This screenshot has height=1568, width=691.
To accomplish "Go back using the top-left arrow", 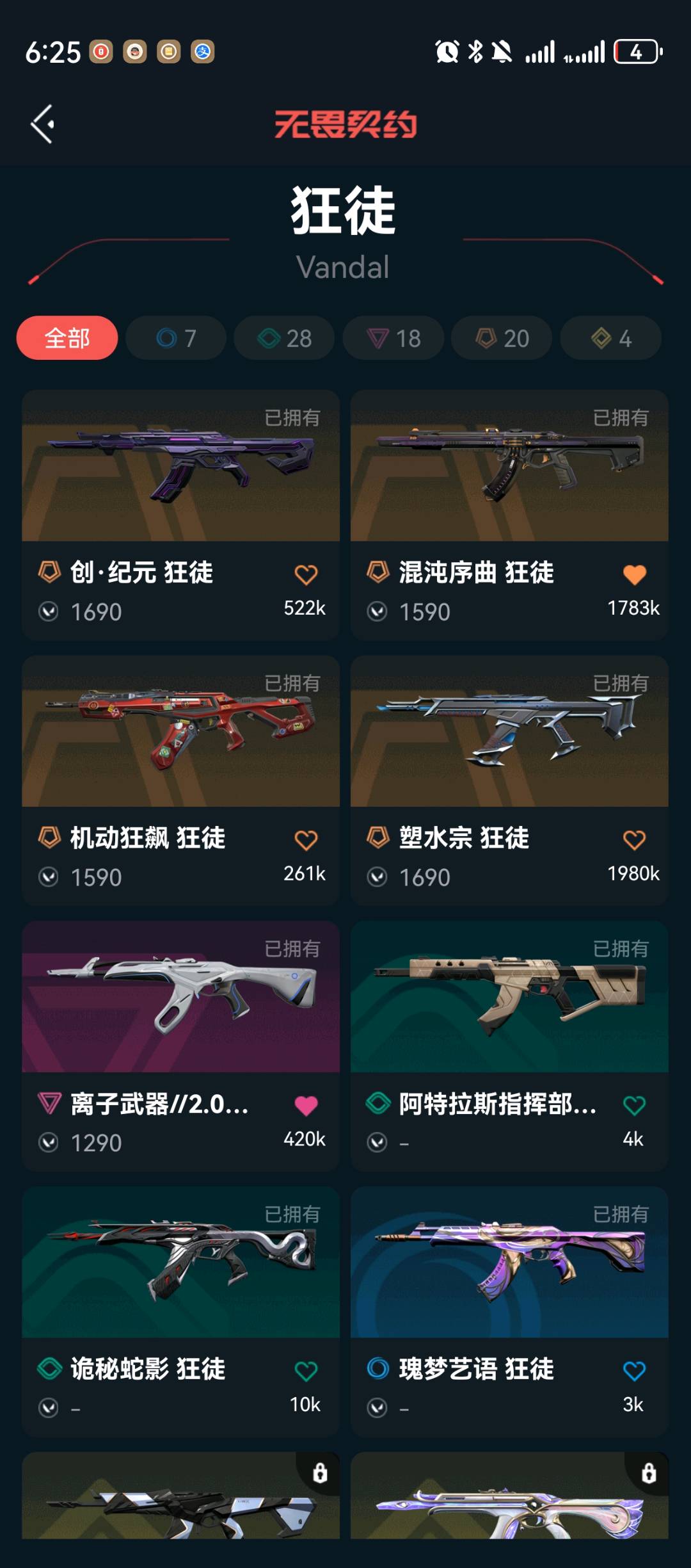I will click(x=43, y=124).
